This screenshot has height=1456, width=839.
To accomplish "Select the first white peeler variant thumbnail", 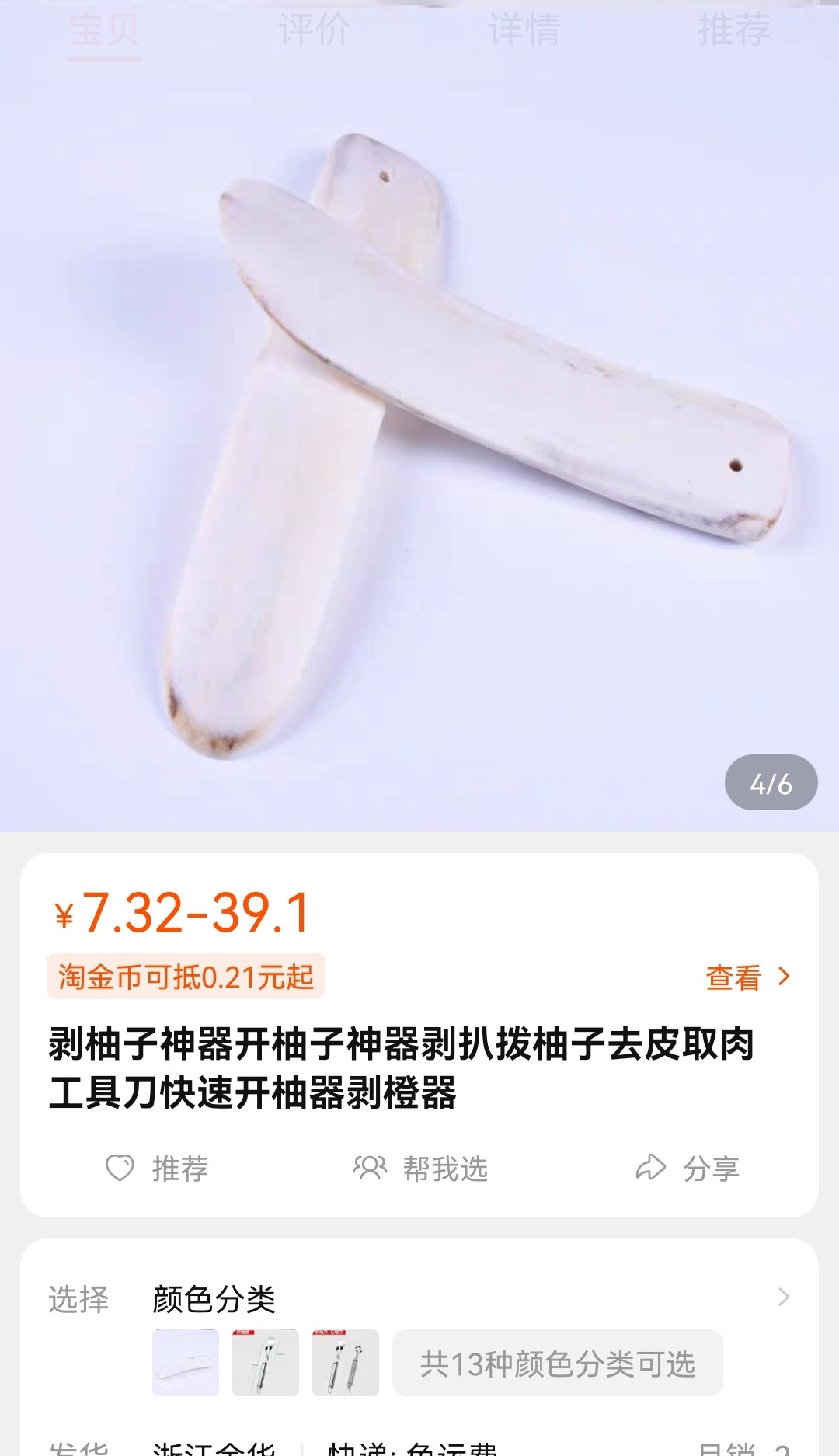I will click(x=186, y=1363).
